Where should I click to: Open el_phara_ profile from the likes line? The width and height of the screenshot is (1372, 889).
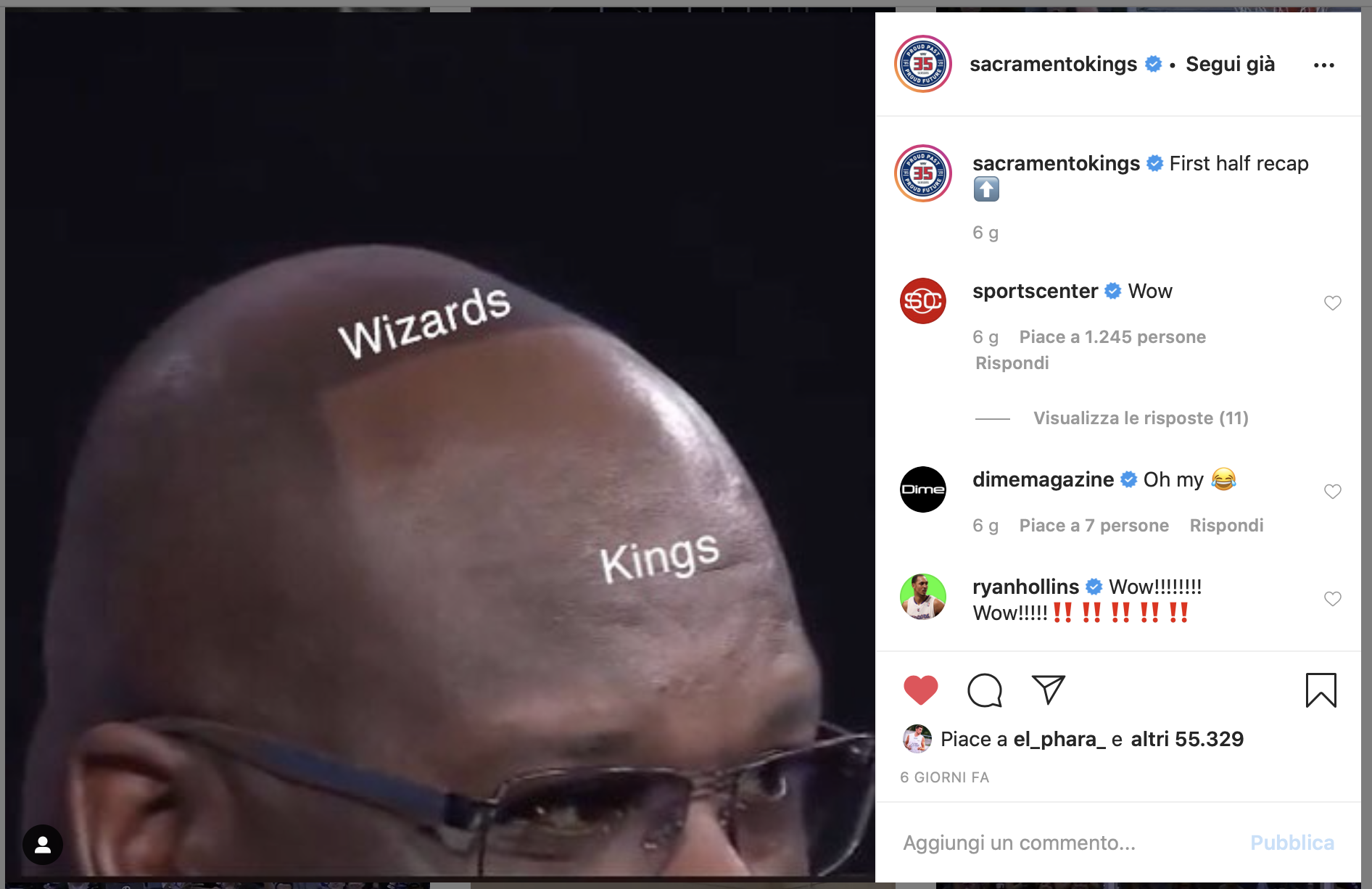tap(1059, 740)
